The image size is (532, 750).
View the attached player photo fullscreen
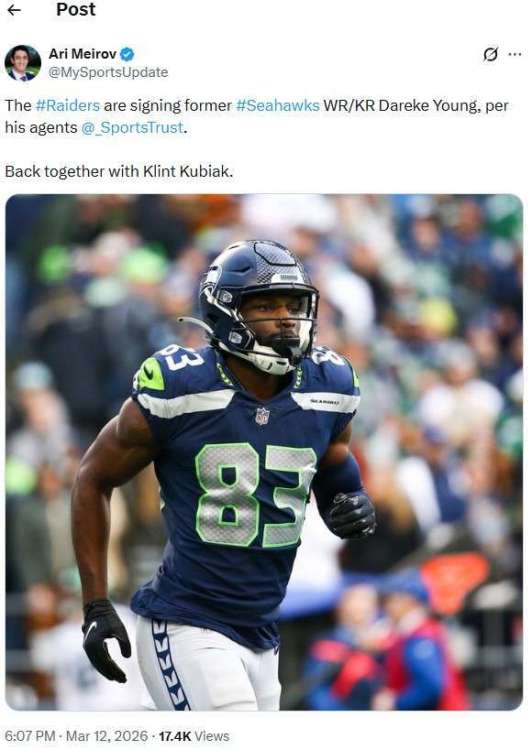(264, 452)
